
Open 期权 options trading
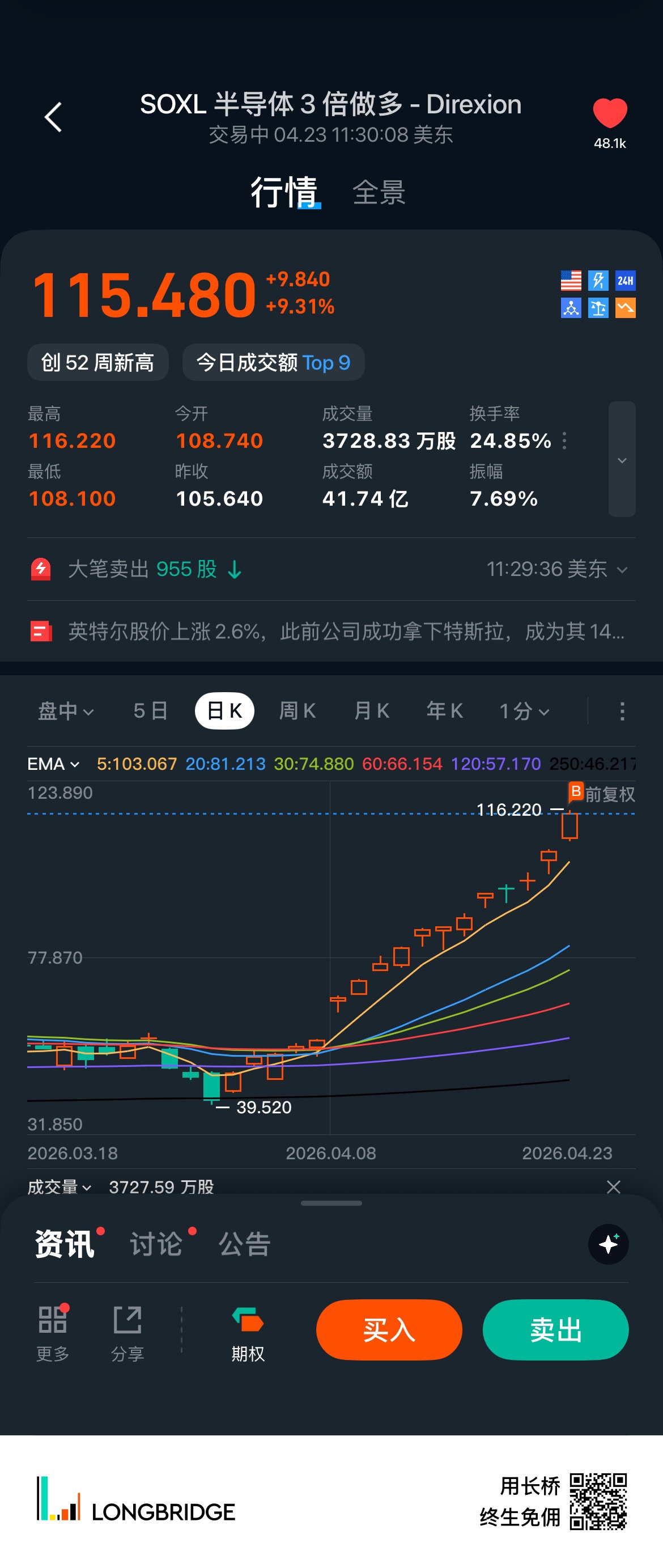coord(248,1334)
